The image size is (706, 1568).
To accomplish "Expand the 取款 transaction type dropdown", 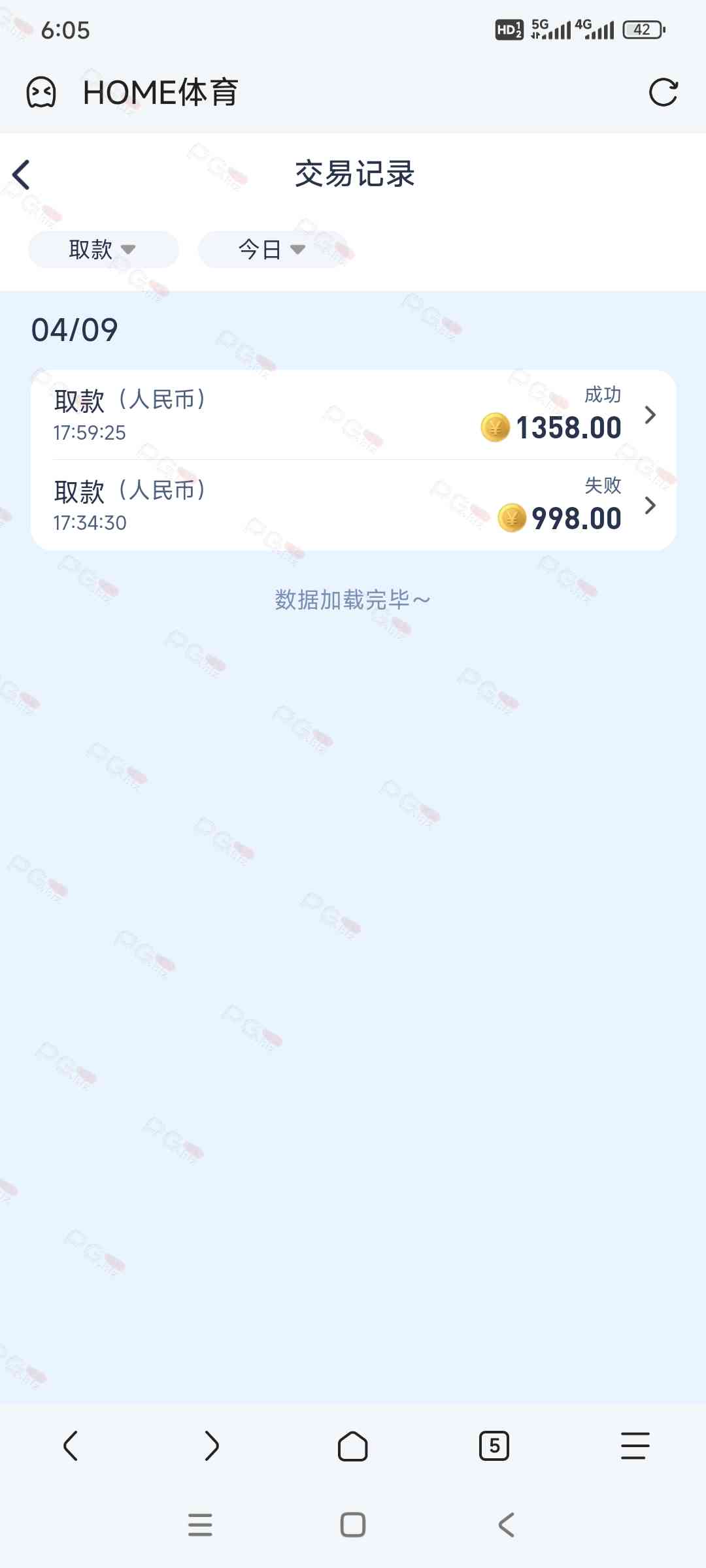I will click(103, 249).
